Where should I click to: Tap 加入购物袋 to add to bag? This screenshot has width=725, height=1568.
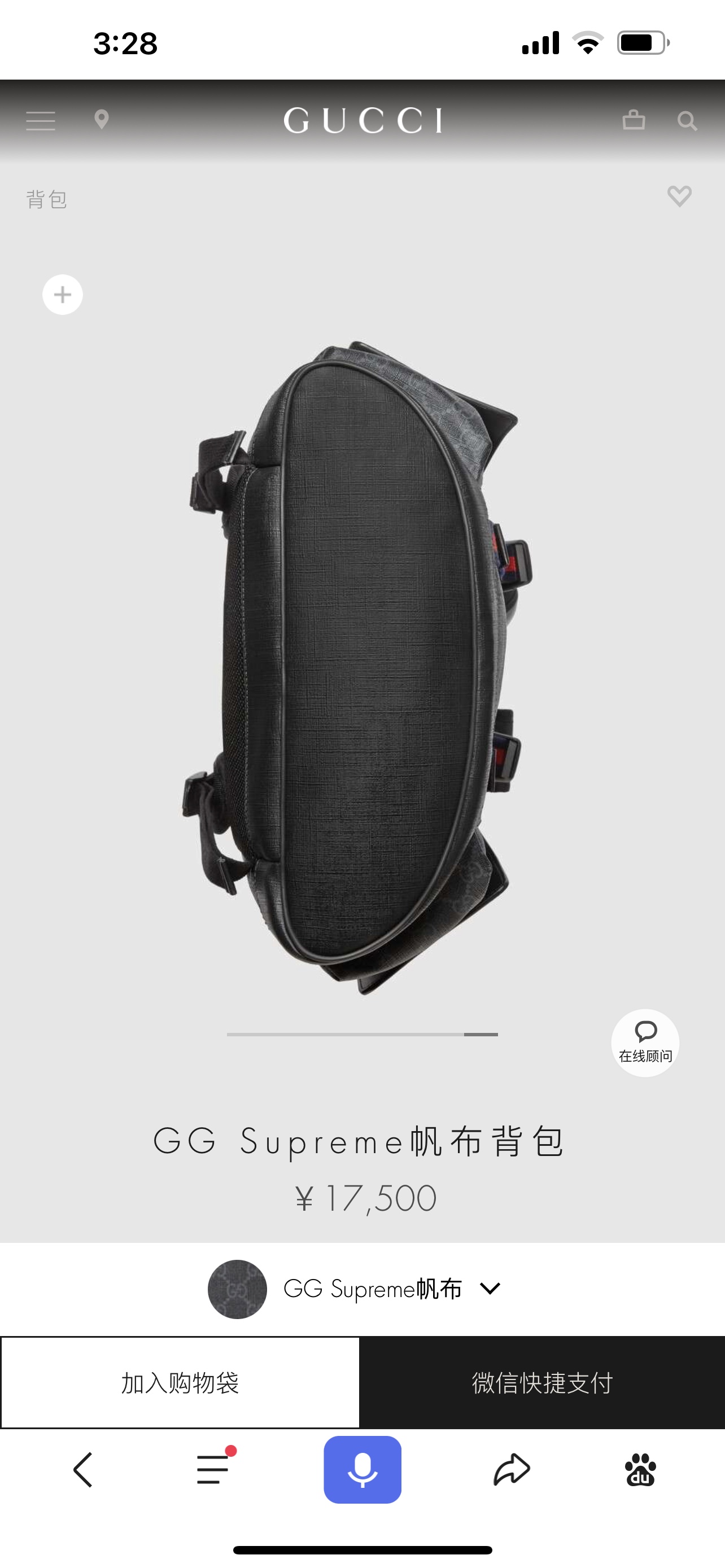[x=180, y=1382]
